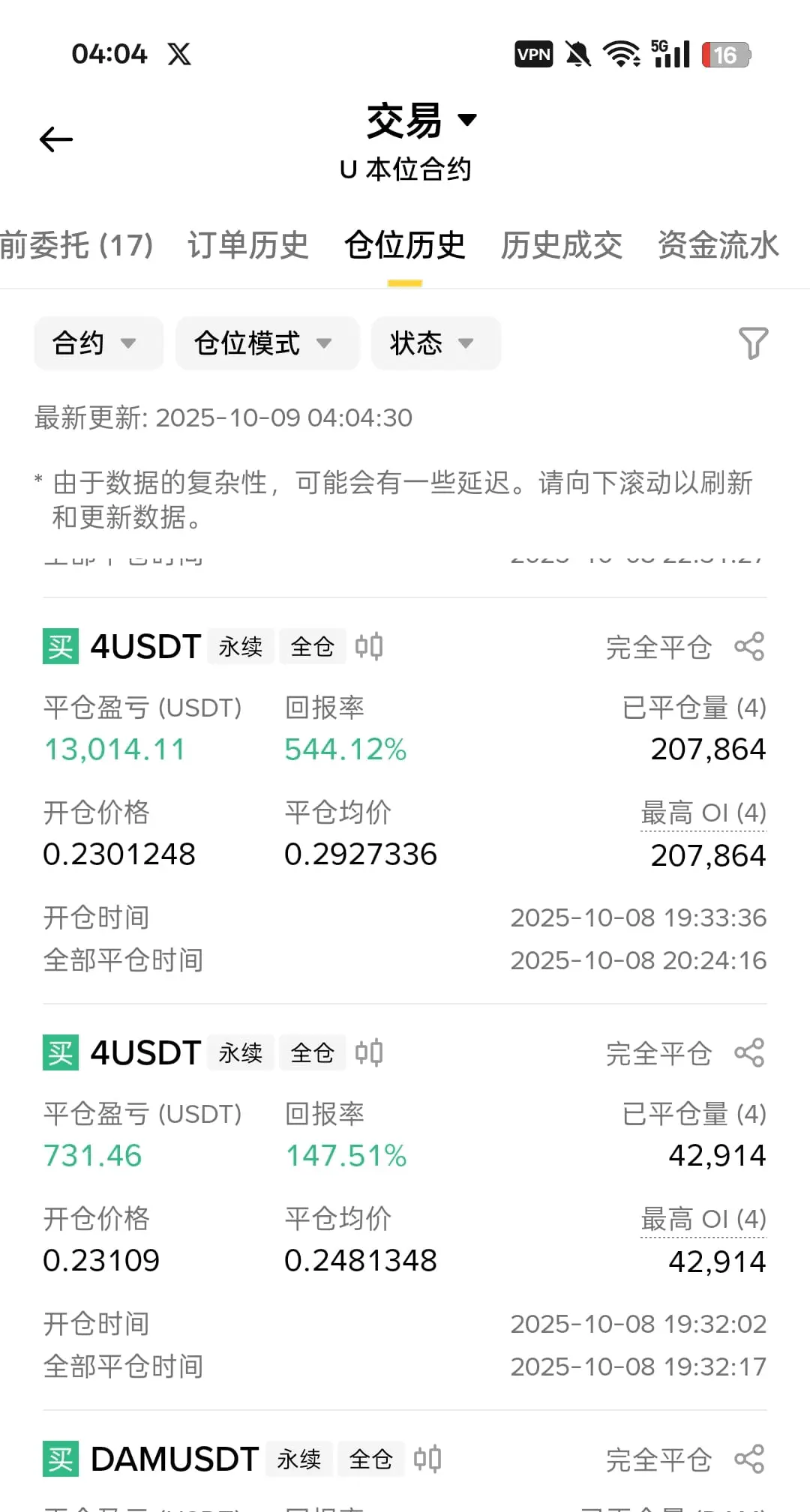Screen dimensions: 810x1512
Task: Tap 最高 OI (4) label above 207,864
Action: pyautogui.click(x=703, y=813)
